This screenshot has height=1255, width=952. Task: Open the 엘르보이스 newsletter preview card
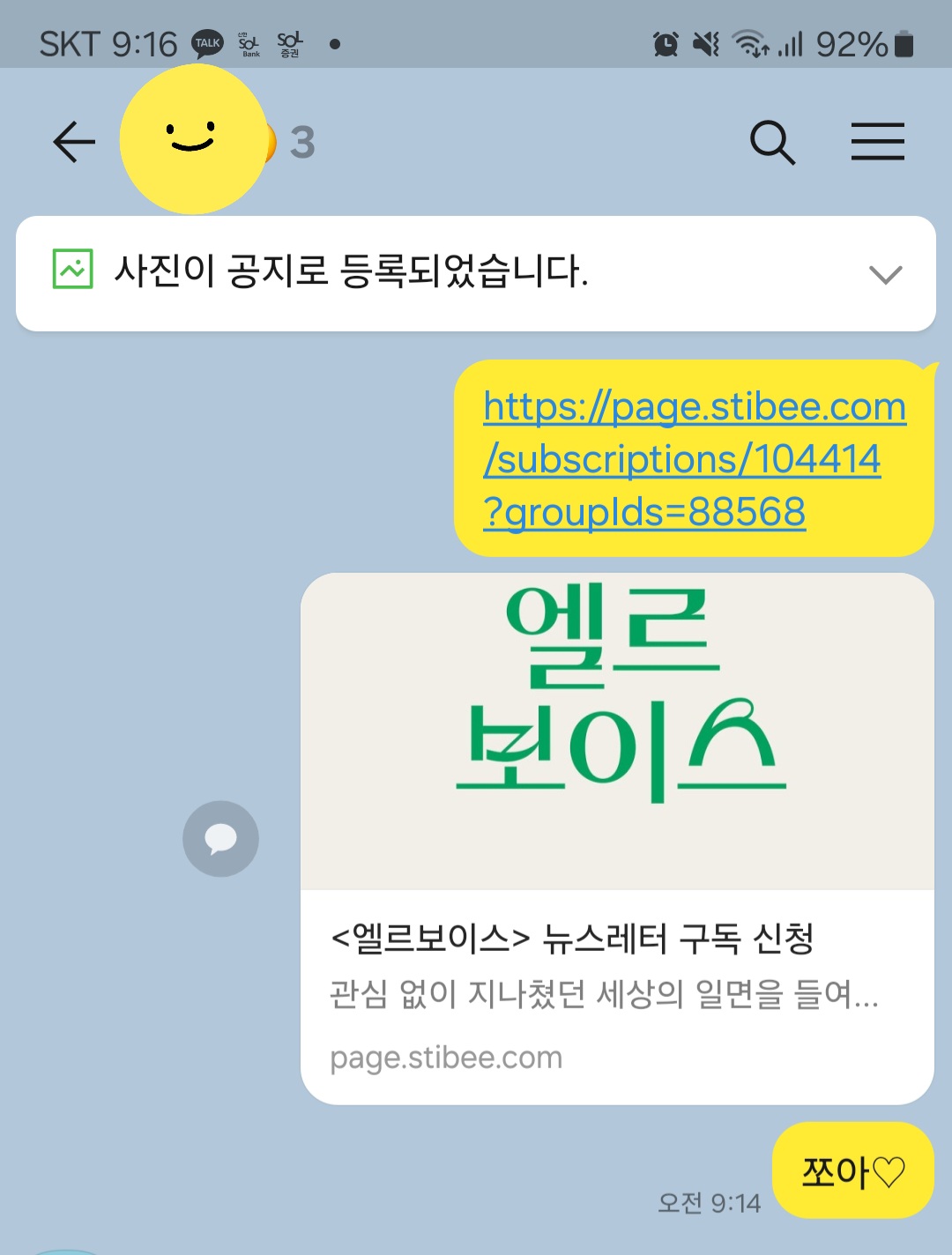coord(617,837)
